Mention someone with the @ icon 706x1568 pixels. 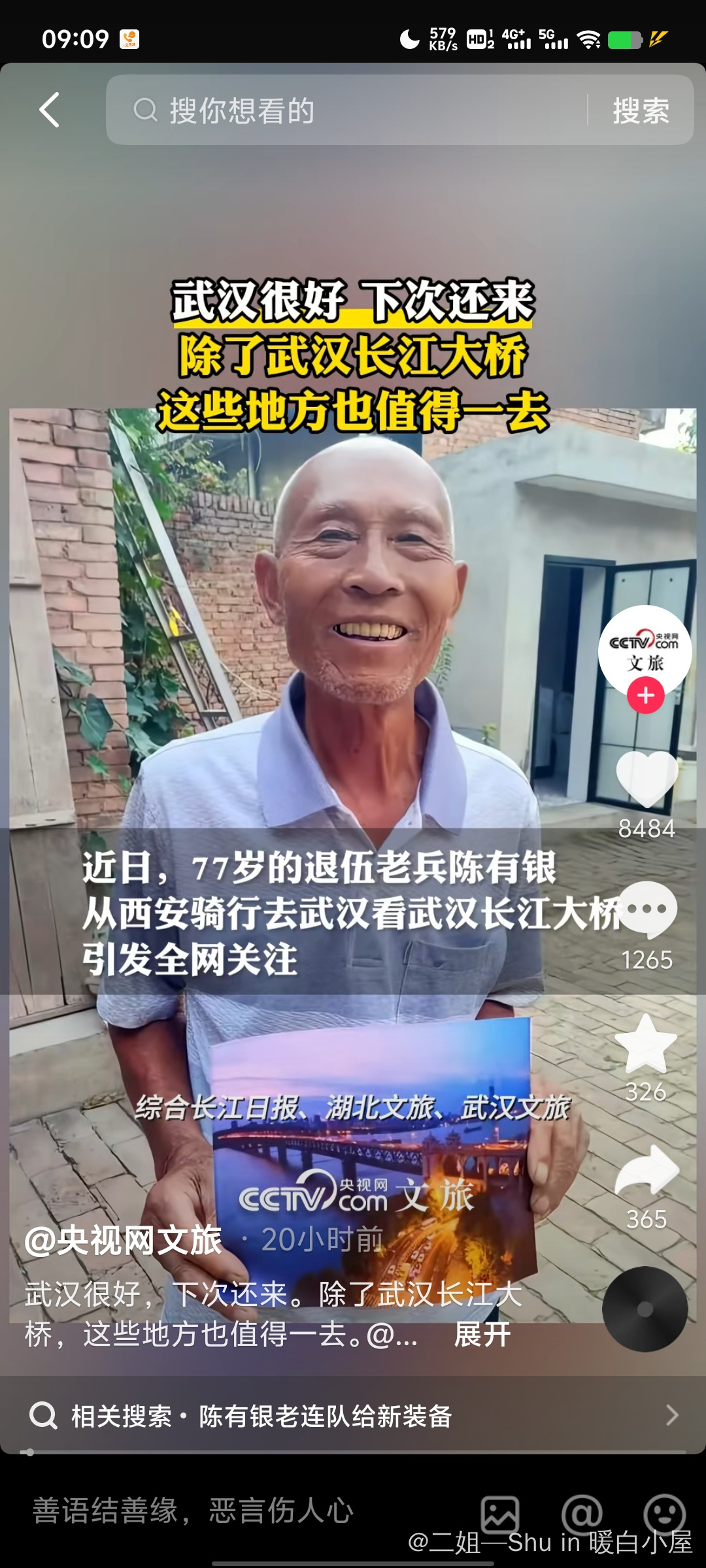(x=581, y=1514)
